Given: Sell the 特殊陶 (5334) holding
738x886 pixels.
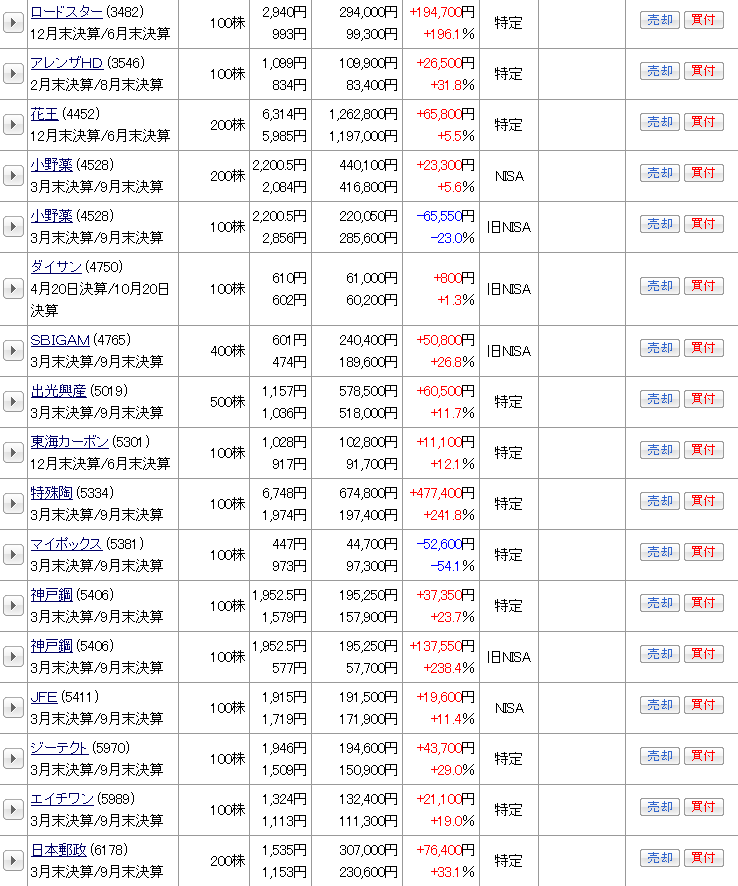Looking at the screenshot, I should (660, 501).
